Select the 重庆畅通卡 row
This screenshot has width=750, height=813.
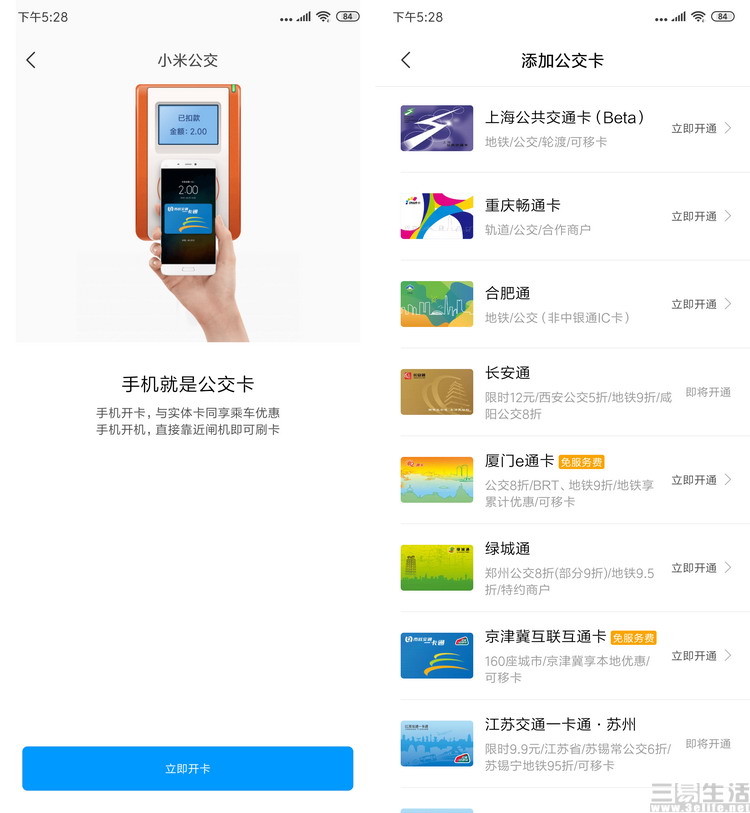[x=565, y=216]
